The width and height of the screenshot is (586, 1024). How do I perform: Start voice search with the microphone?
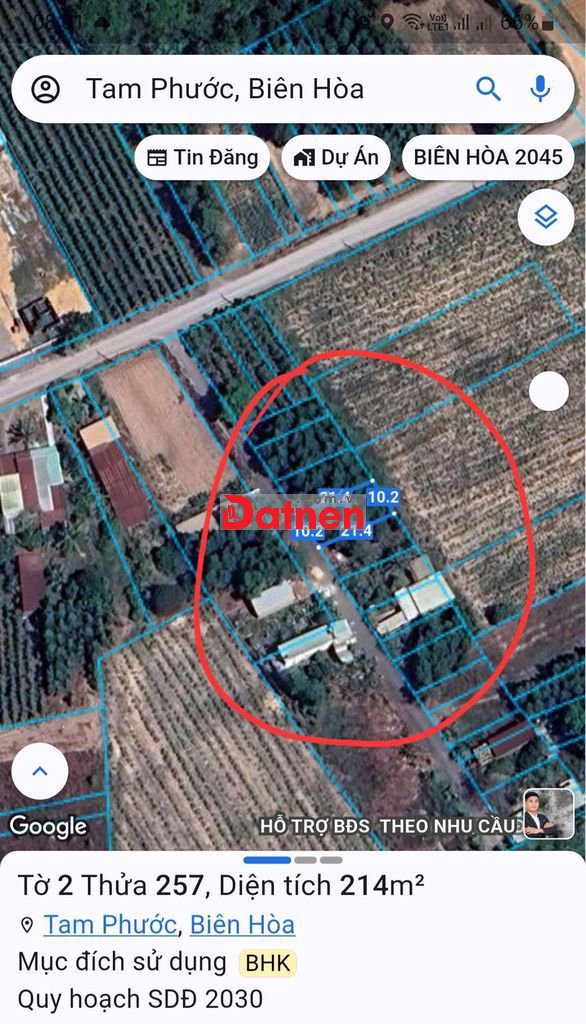[x=540, y=89]
